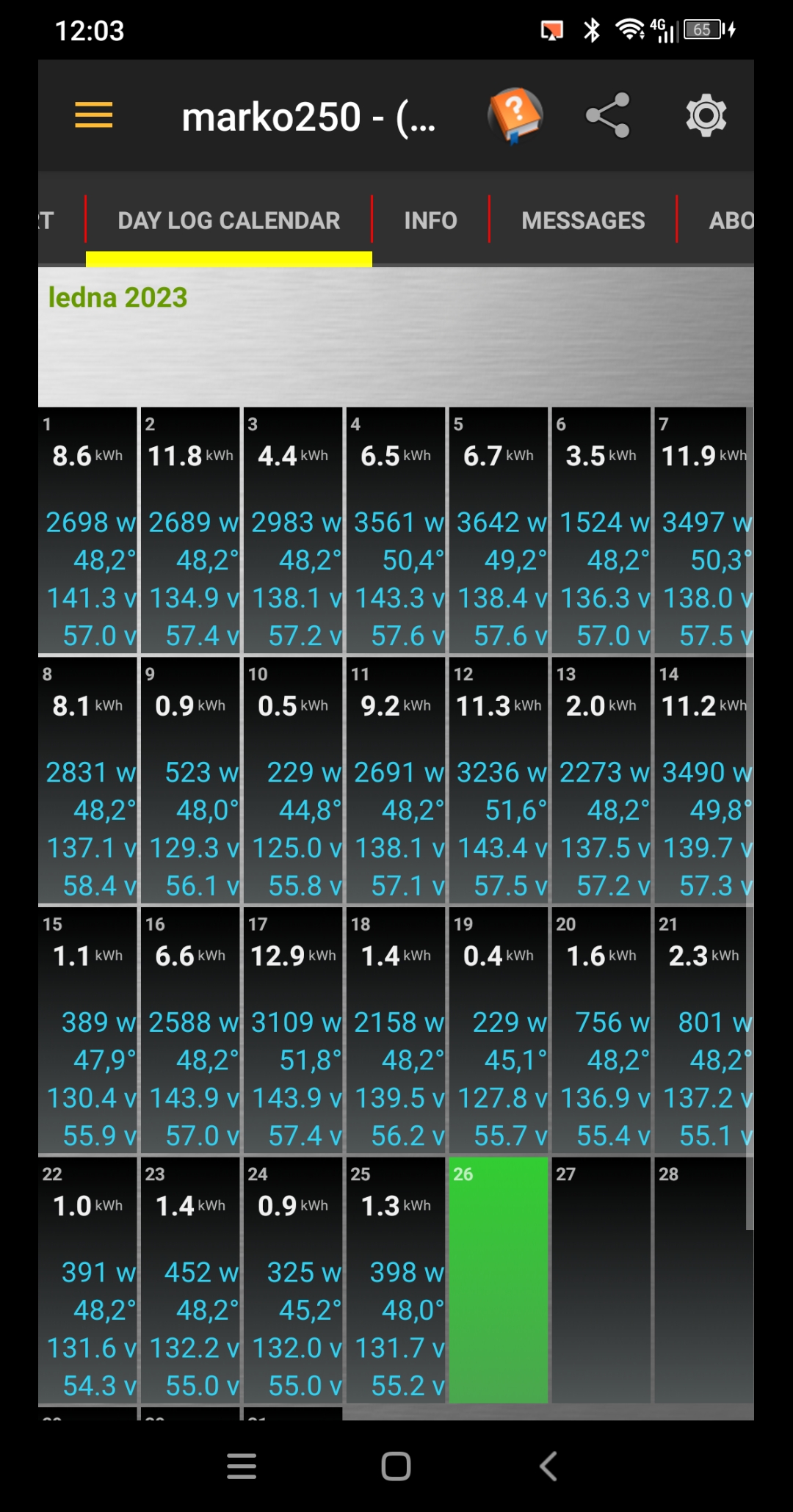Select day 25 with 1.3 kWh
Viewport: 793px width, 1512px height.
pyautogui.click(x=396, y=1279)
